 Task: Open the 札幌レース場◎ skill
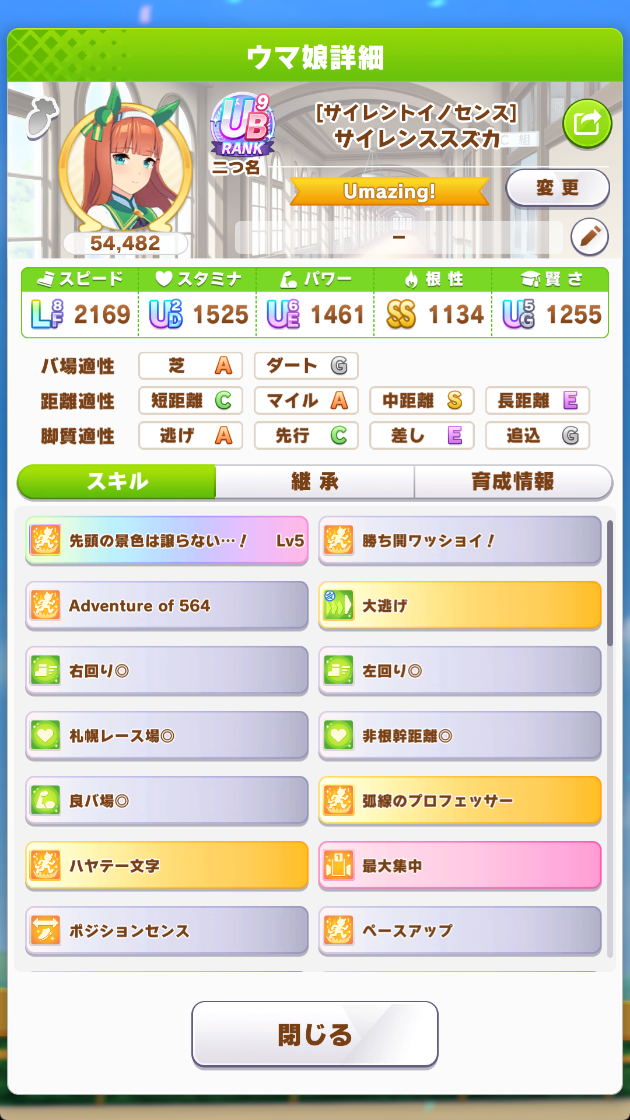(167, 736)
